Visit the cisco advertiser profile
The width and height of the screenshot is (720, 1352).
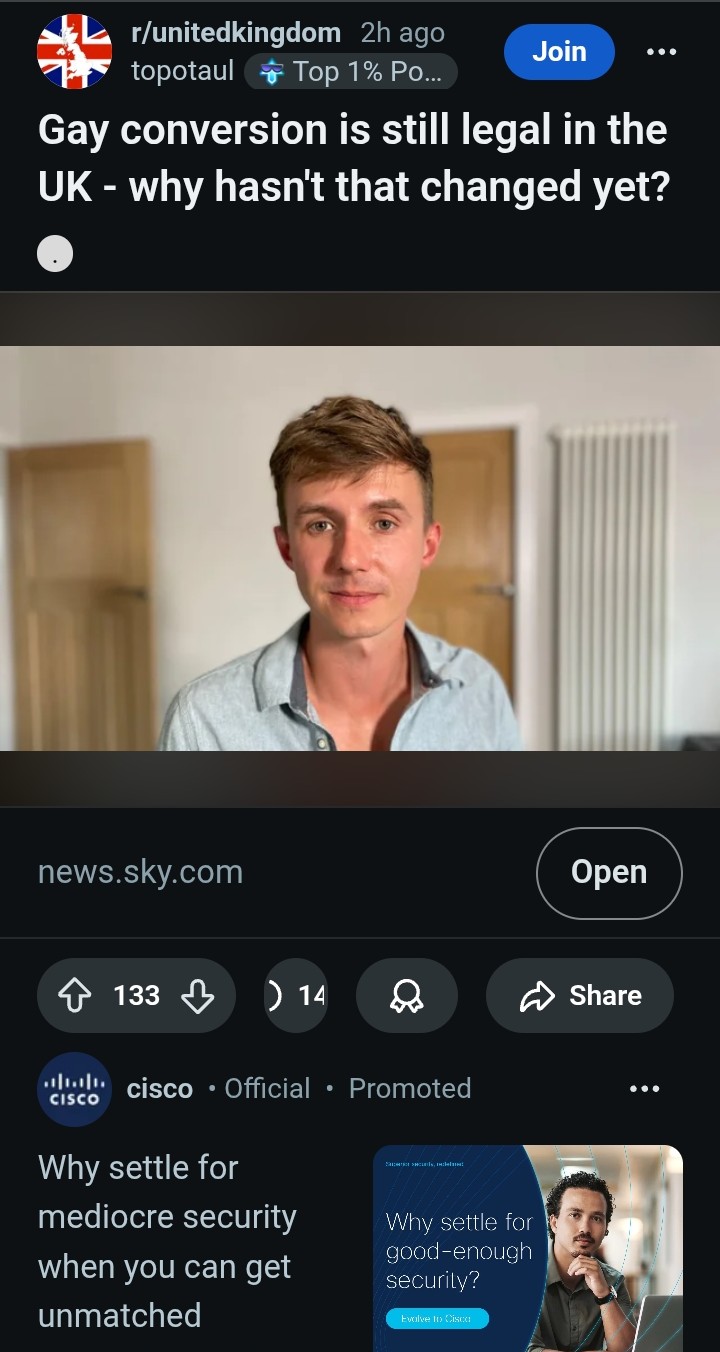pos(159,1088)
